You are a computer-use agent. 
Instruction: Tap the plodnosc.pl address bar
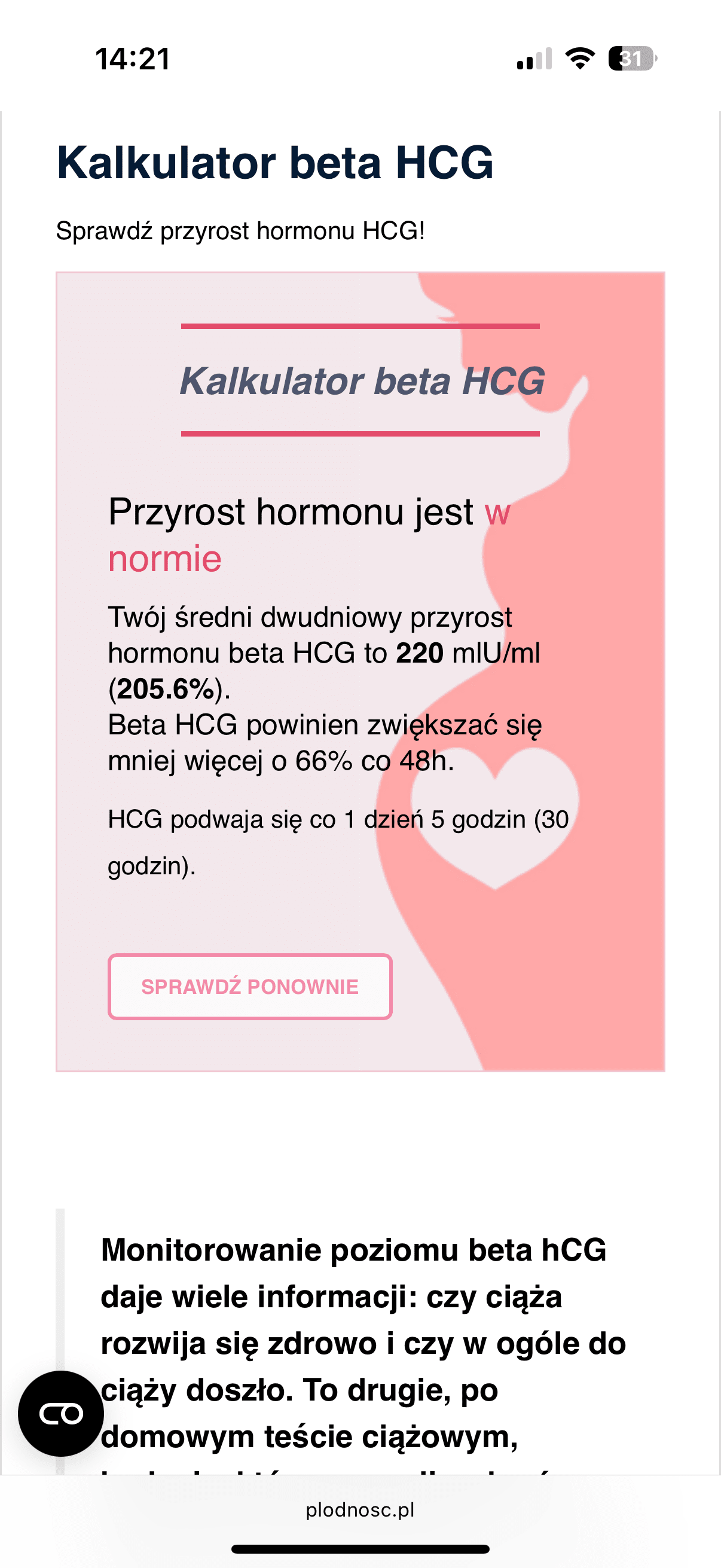click(360, 1509)
